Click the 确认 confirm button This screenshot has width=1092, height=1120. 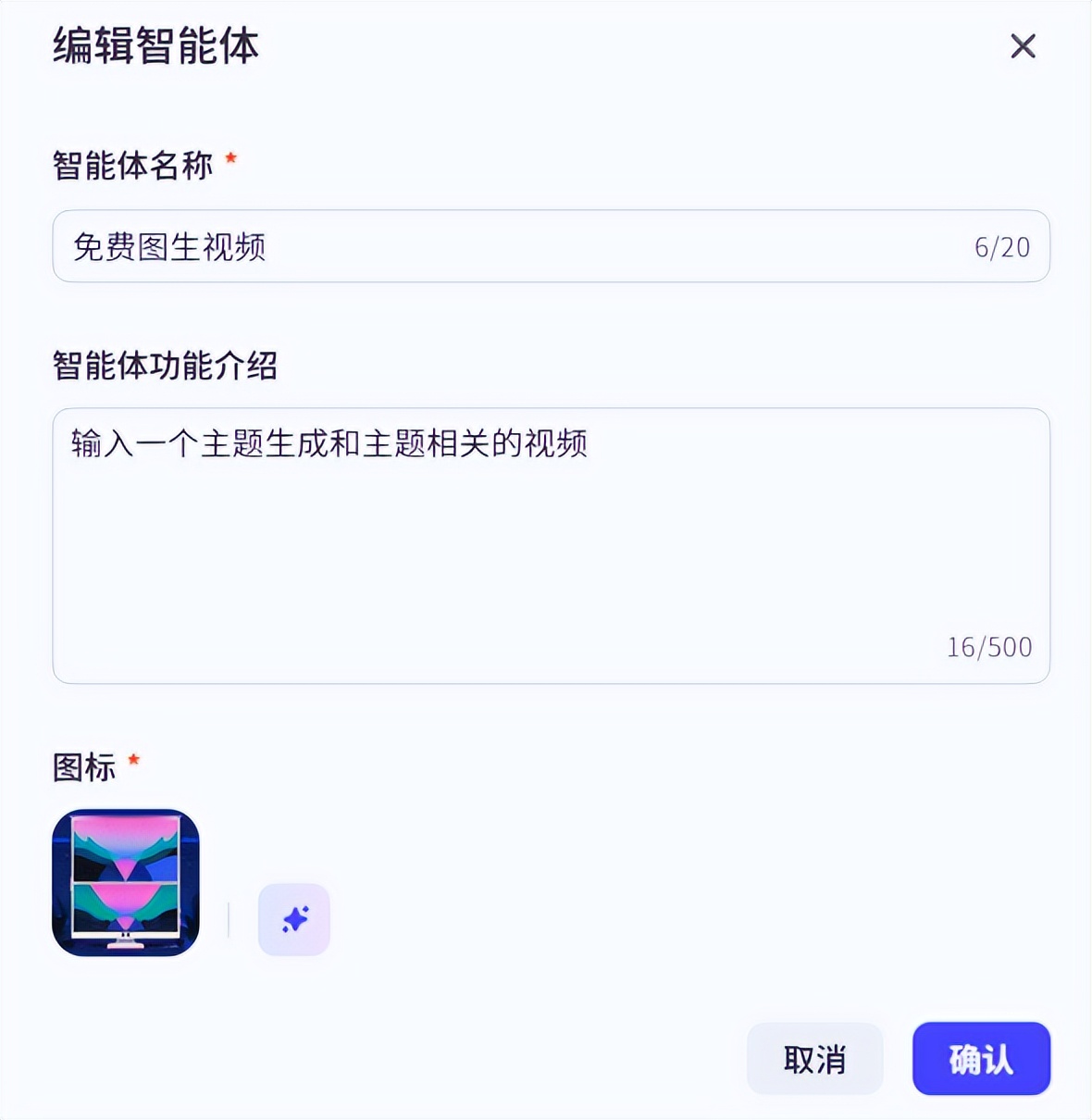980,1059
